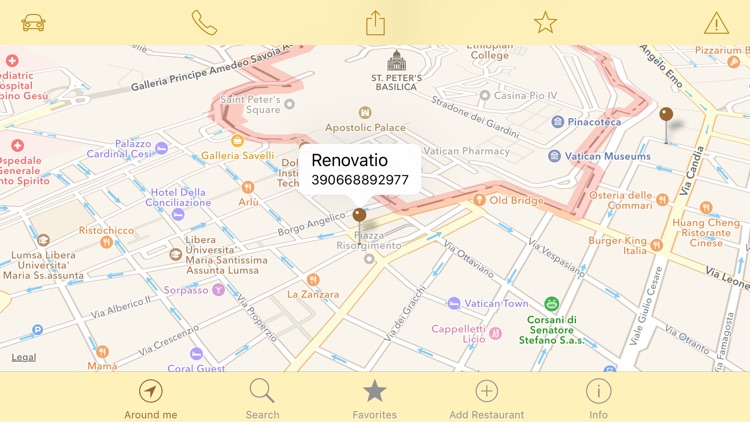Image resolution: width=750 pixels, height=422 pixels.
Task: Report a problem via warning icon
Action: tap(716, 22)
